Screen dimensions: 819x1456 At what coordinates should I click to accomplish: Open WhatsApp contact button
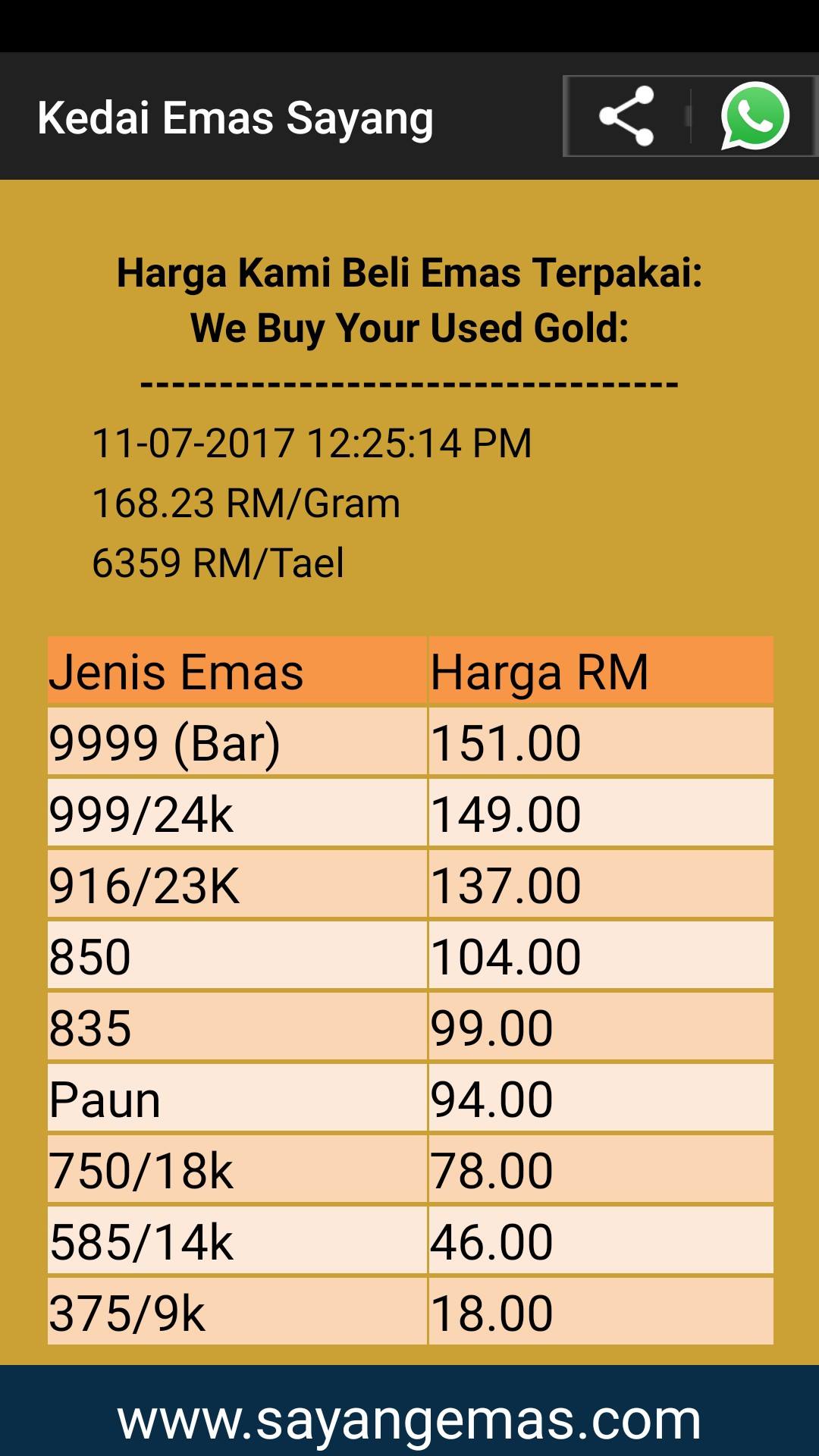[x=755, y=116]
